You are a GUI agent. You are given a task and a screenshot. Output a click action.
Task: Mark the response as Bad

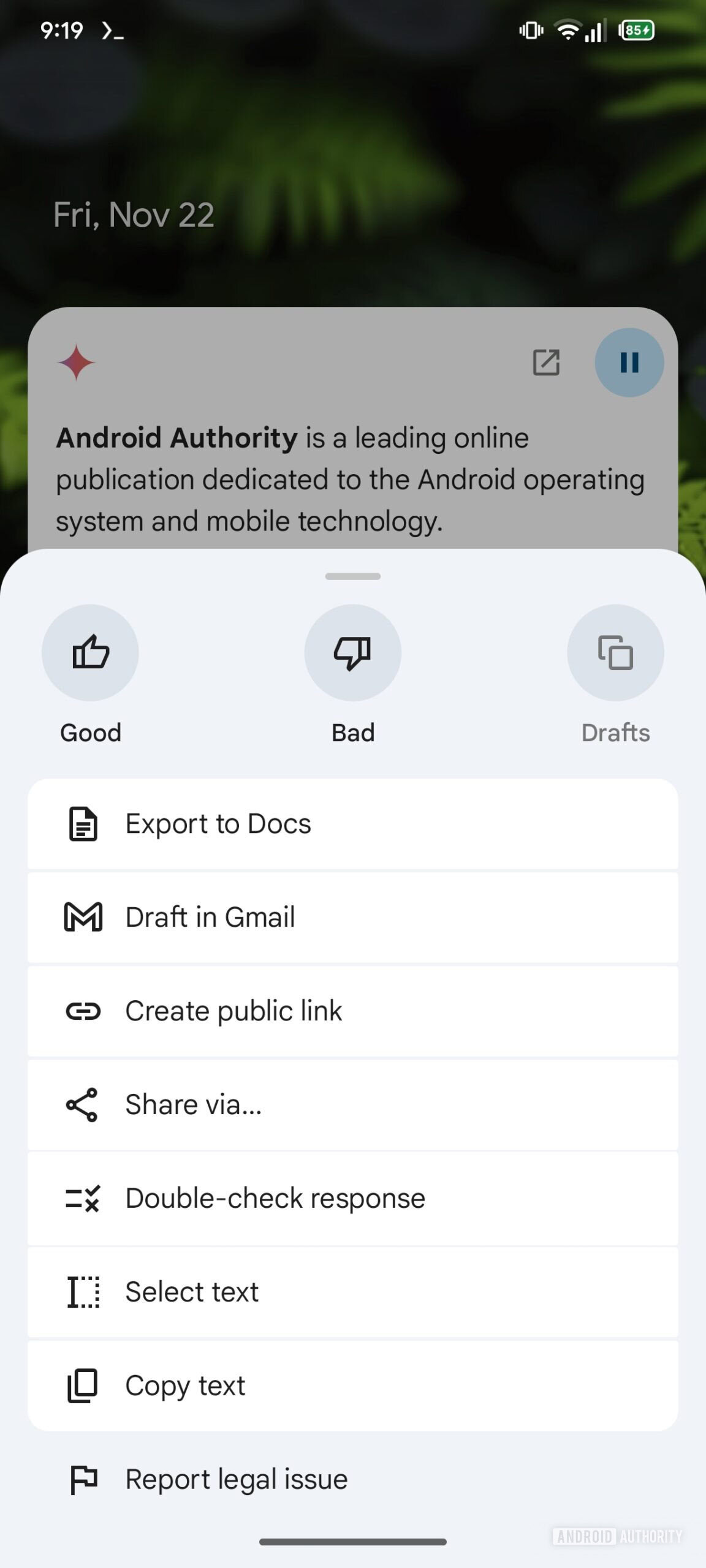[352, 653]
